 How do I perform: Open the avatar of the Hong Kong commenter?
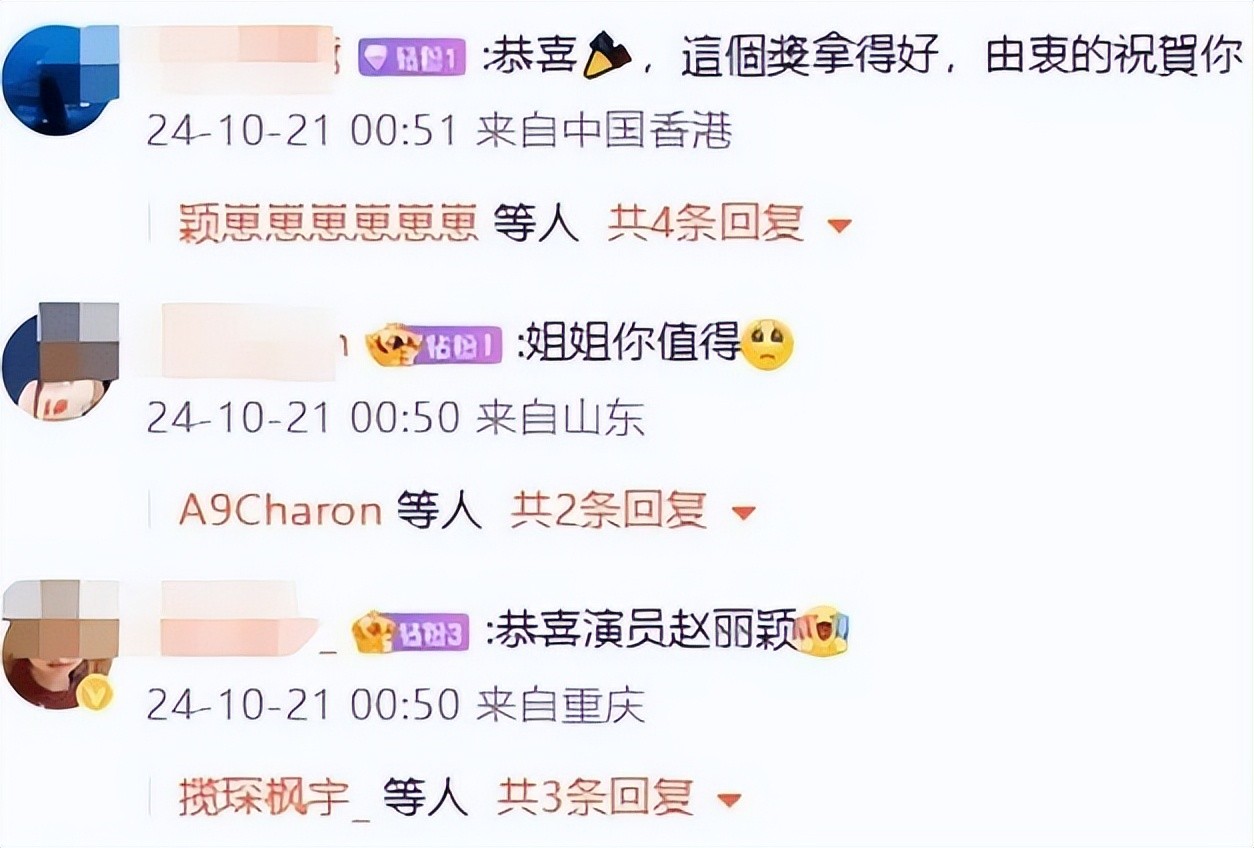tap(60, 80)
